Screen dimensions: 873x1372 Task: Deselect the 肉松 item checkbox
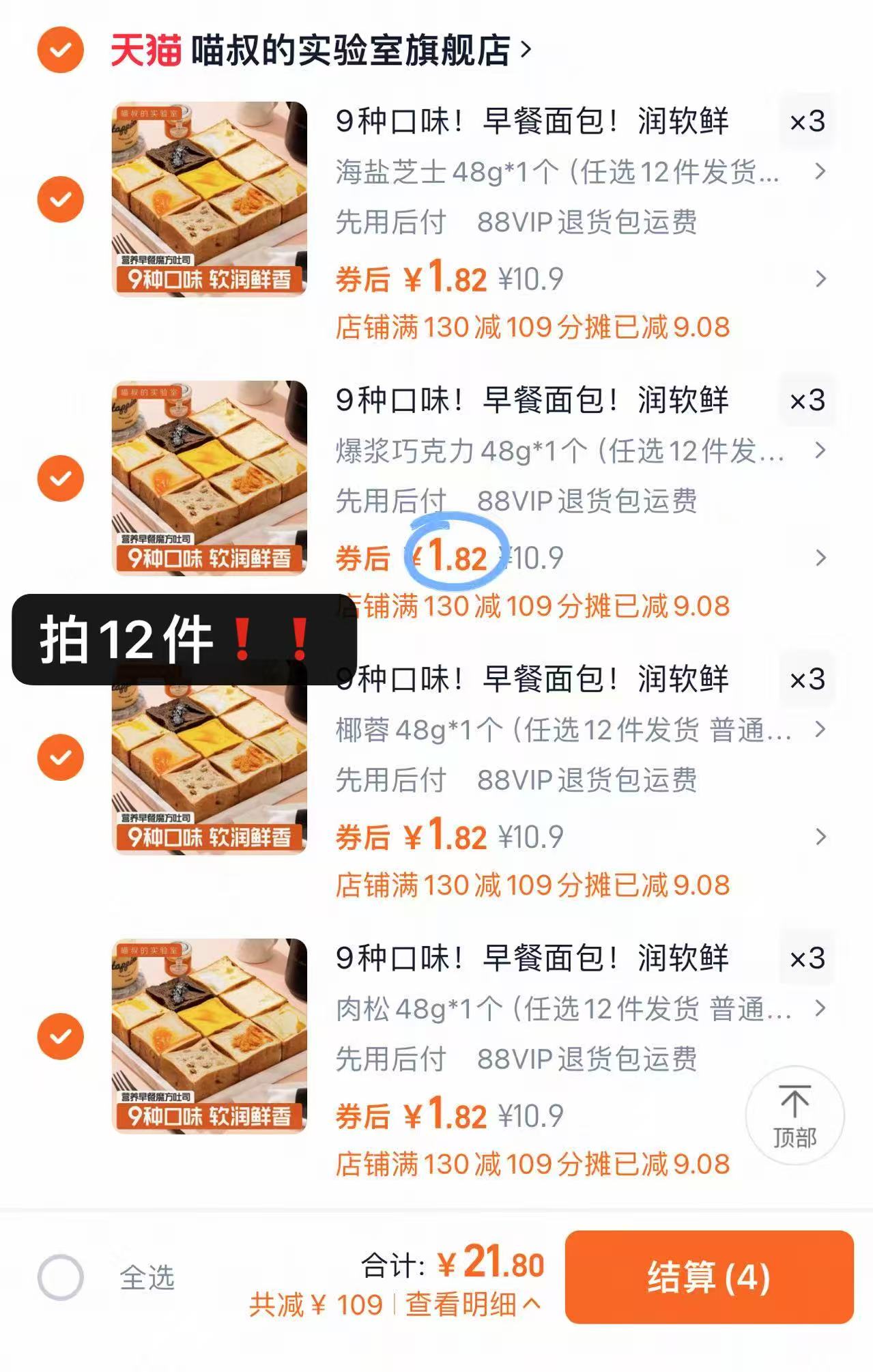[62, 1035]
